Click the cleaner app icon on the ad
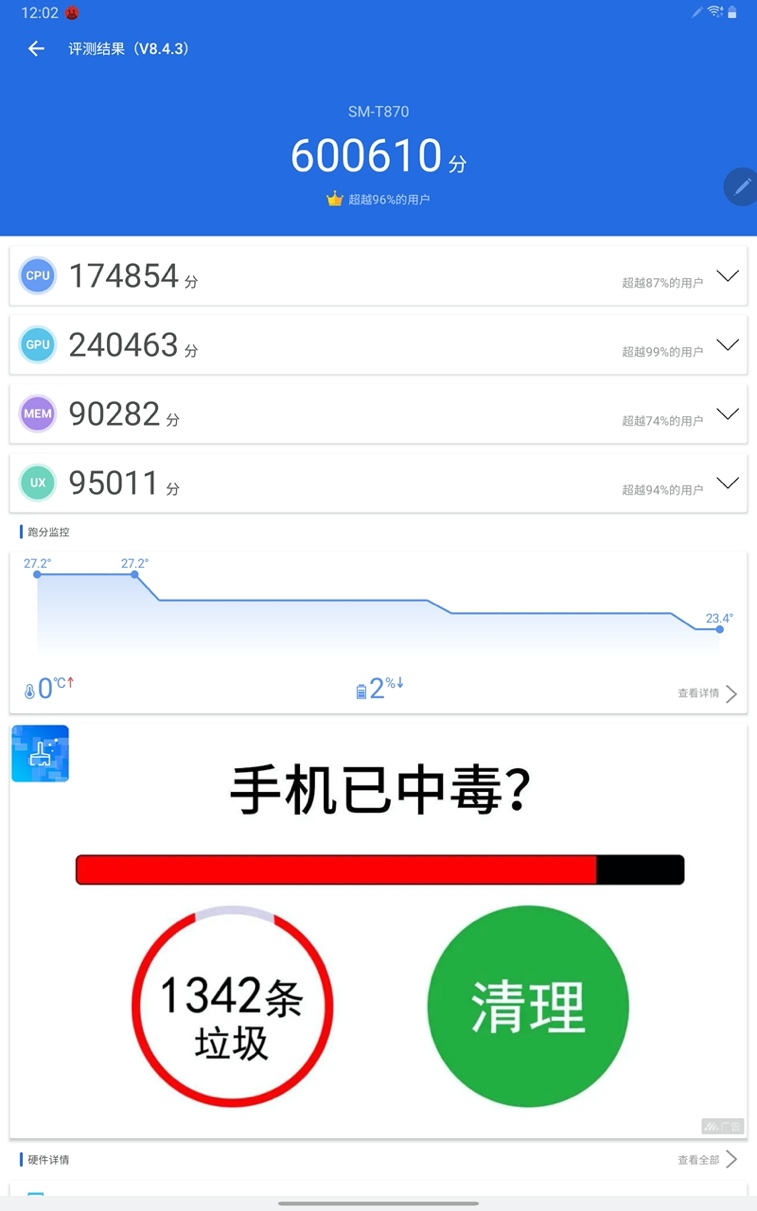Image resolution: width=757 pixels, height=1211 pixels. (39, 753)
